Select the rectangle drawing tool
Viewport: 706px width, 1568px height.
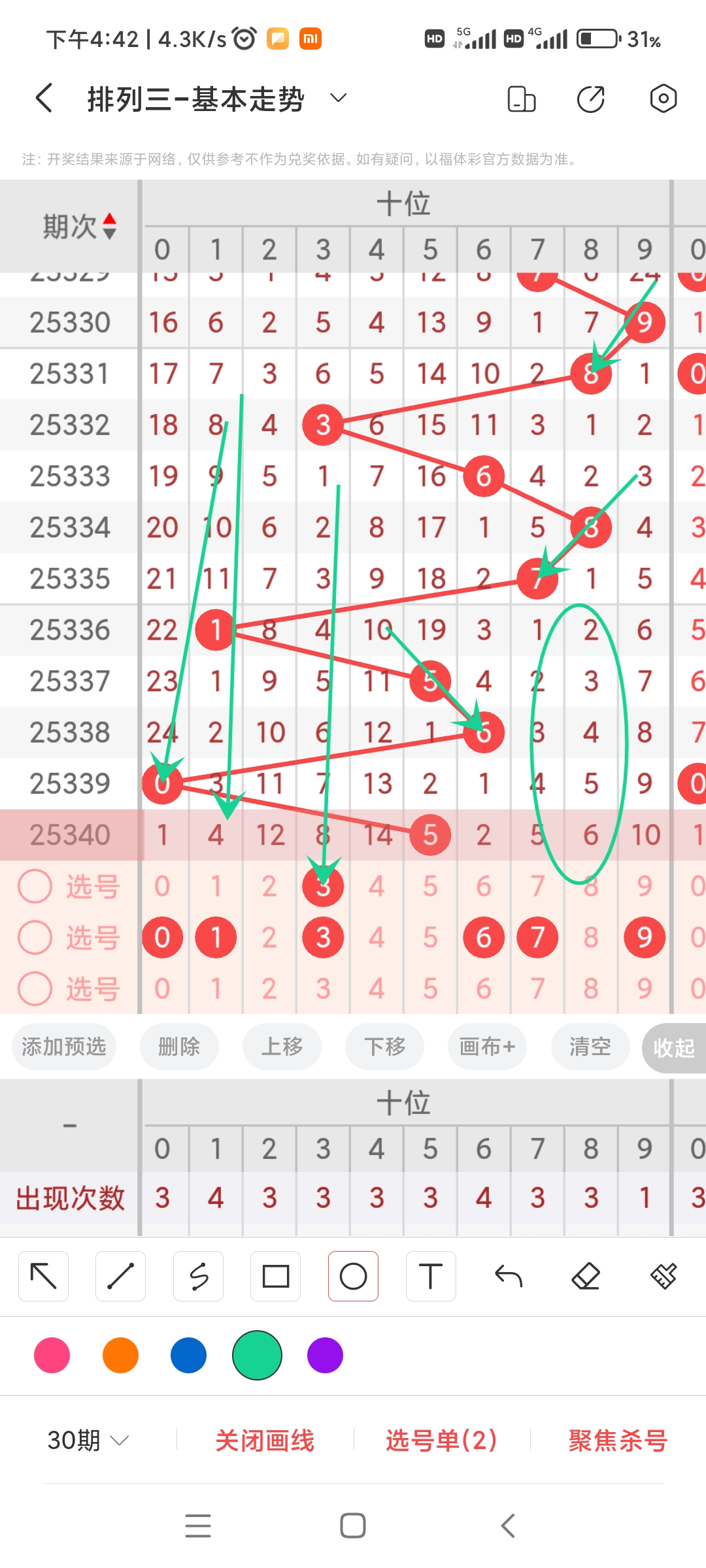click(x=276, y=1275)
